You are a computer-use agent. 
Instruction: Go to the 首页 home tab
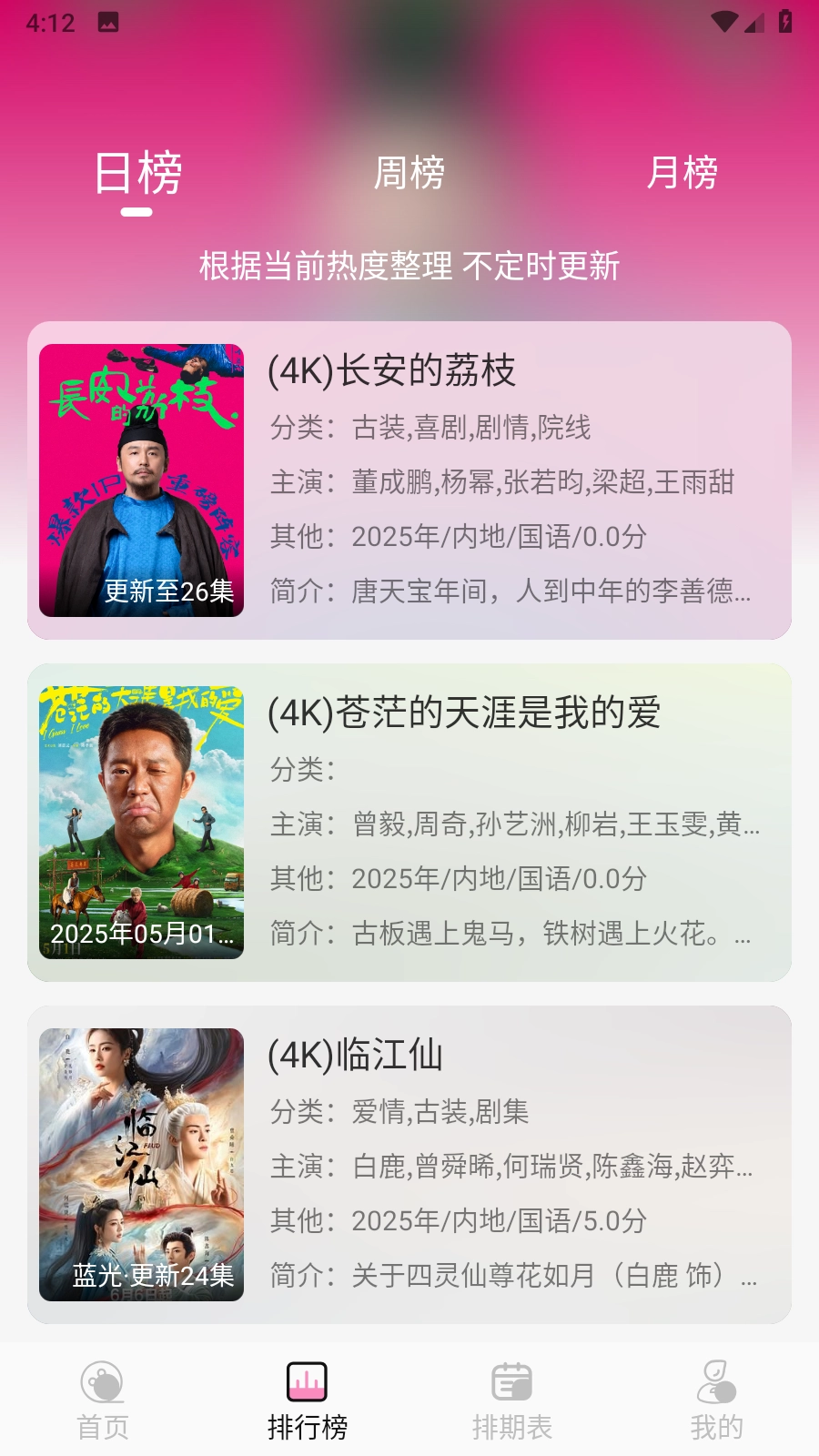[103, 1401]
